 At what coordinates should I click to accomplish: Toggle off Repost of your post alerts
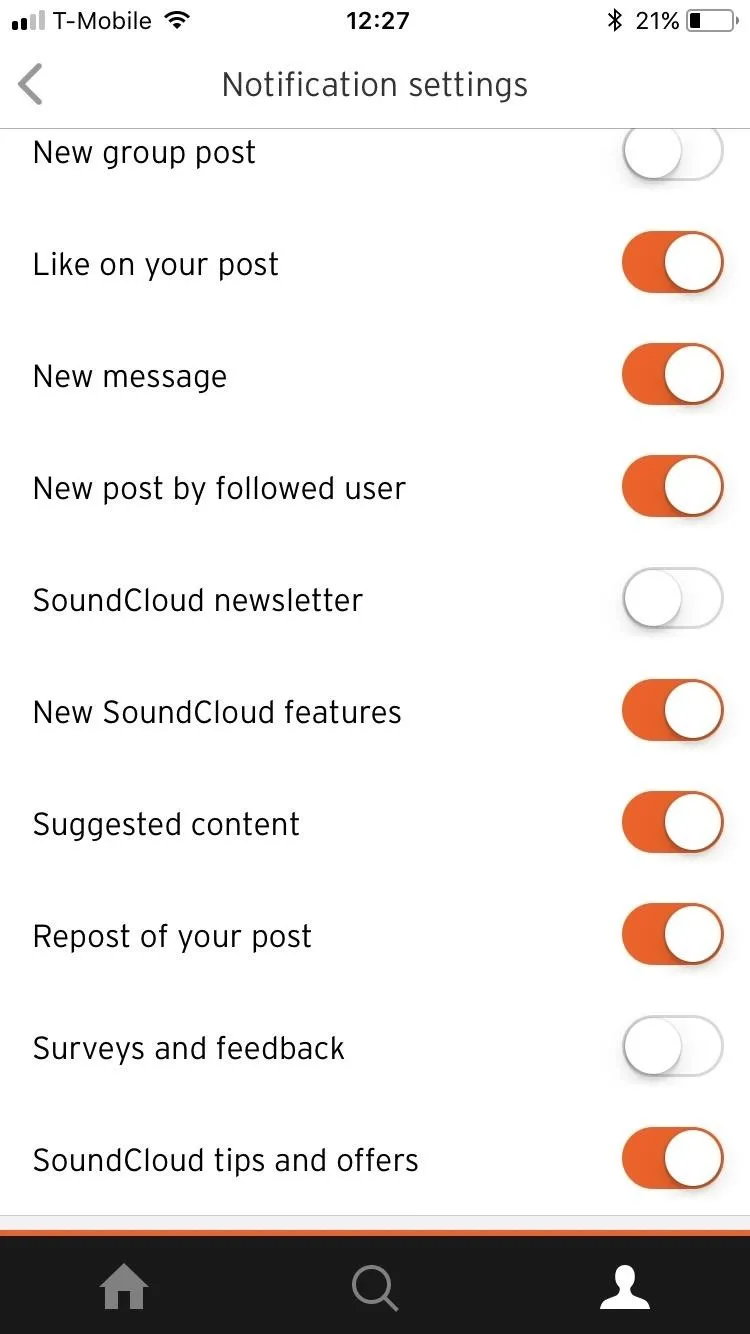pyautogui.click(x=672, y=934)
